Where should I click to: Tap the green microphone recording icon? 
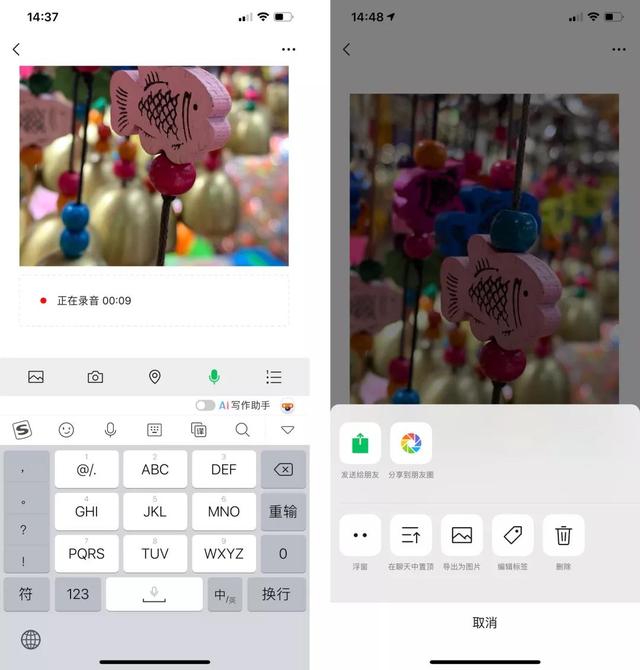pyautogui.click(x=214, y=377)
